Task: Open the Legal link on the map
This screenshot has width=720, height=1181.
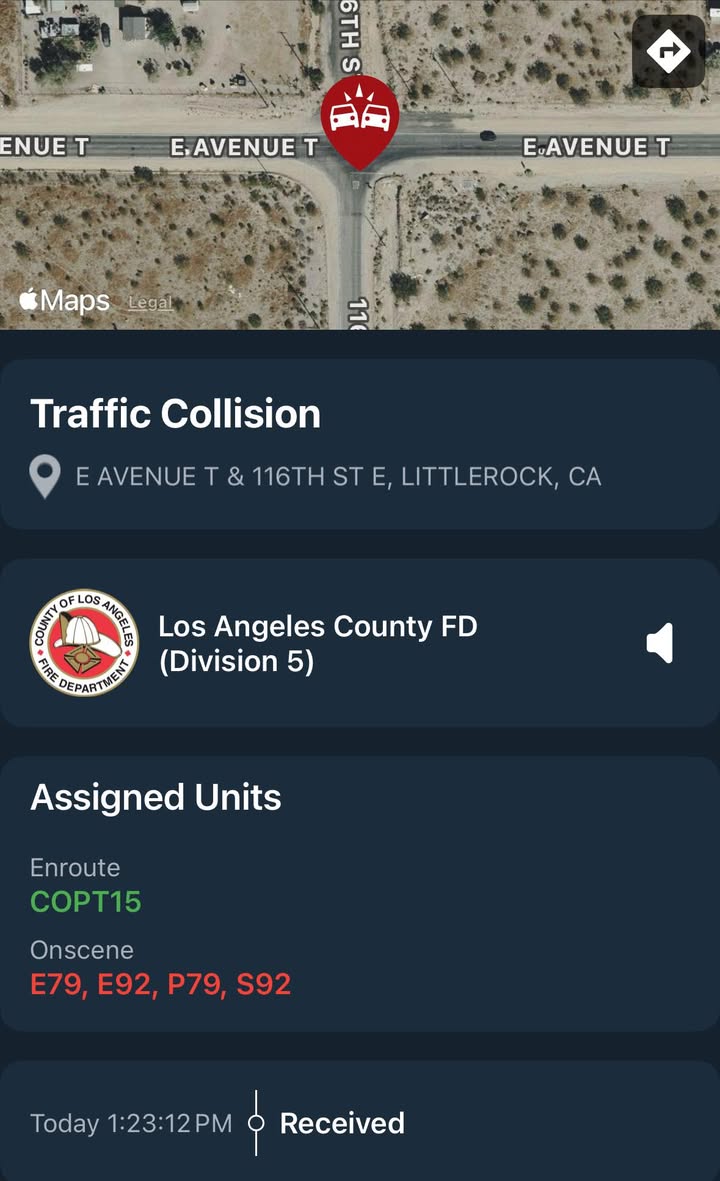Action: tap(150, 303)
